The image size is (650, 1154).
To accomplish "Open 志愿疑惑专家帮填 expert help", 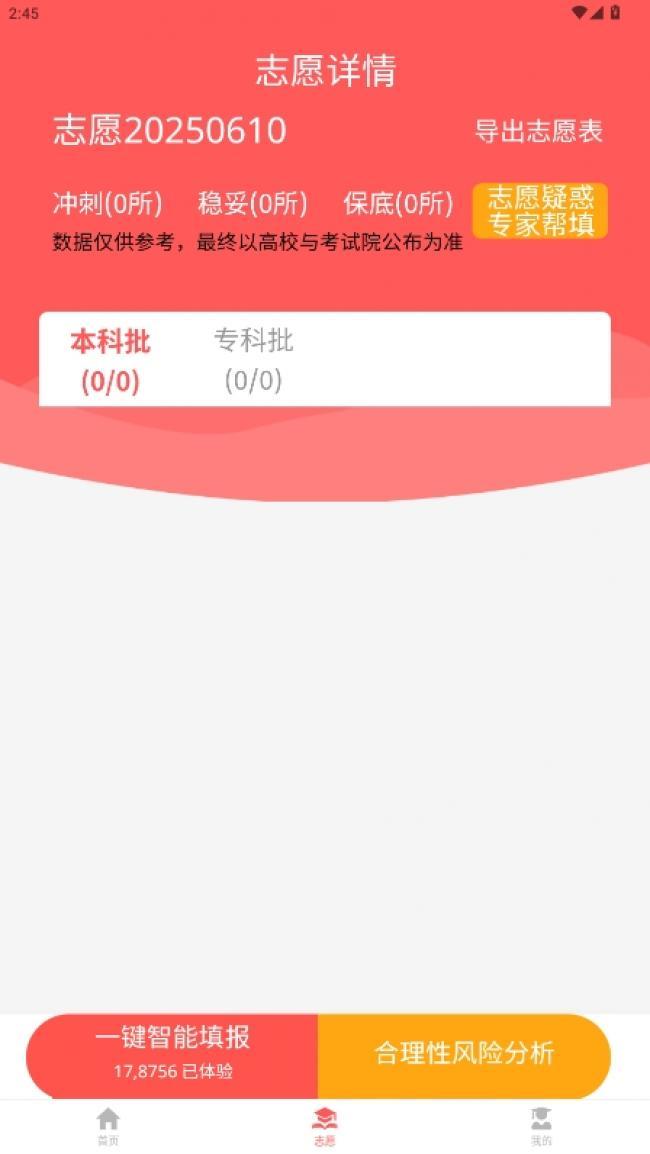I will (x=540, y=211).
